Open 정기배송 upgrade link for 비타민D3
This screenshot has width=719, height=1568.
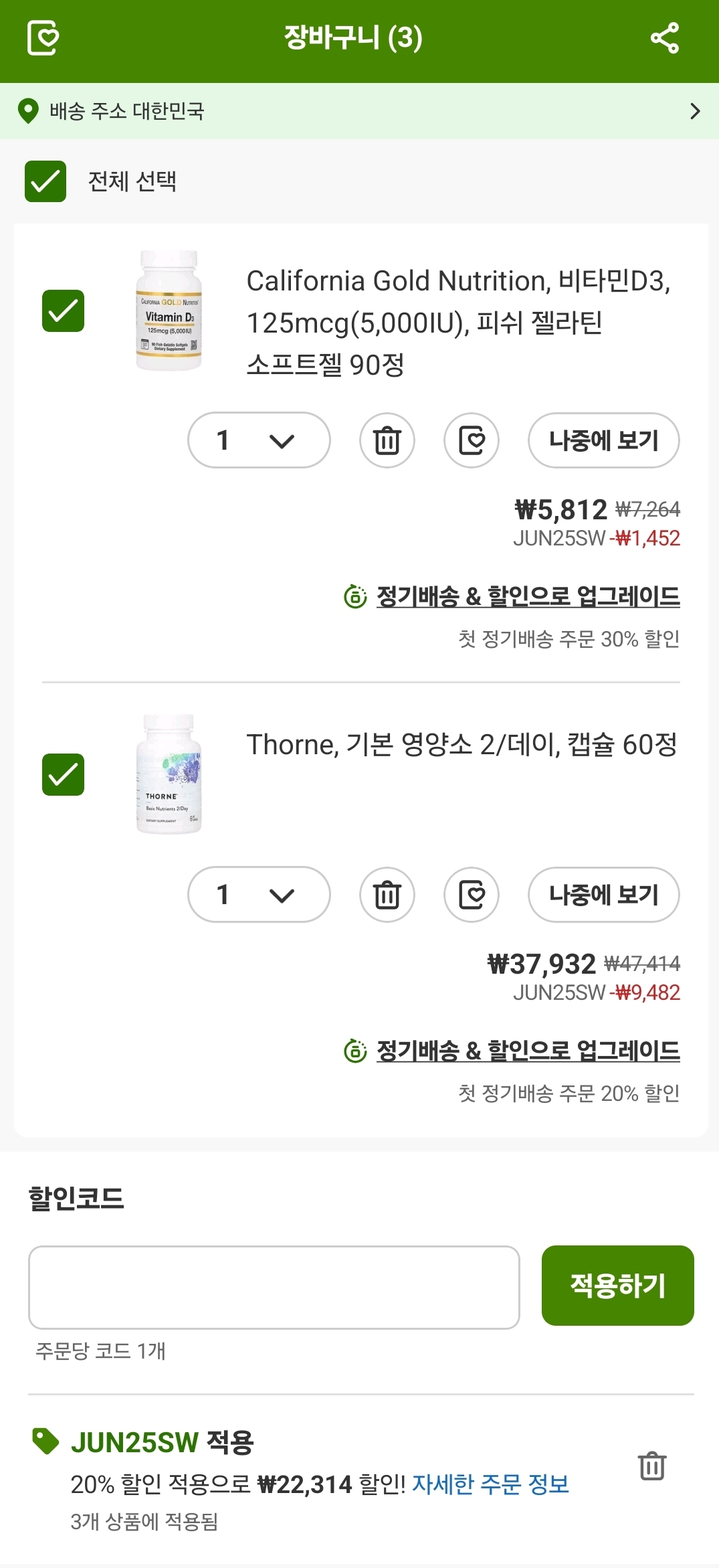click(528, 596)
